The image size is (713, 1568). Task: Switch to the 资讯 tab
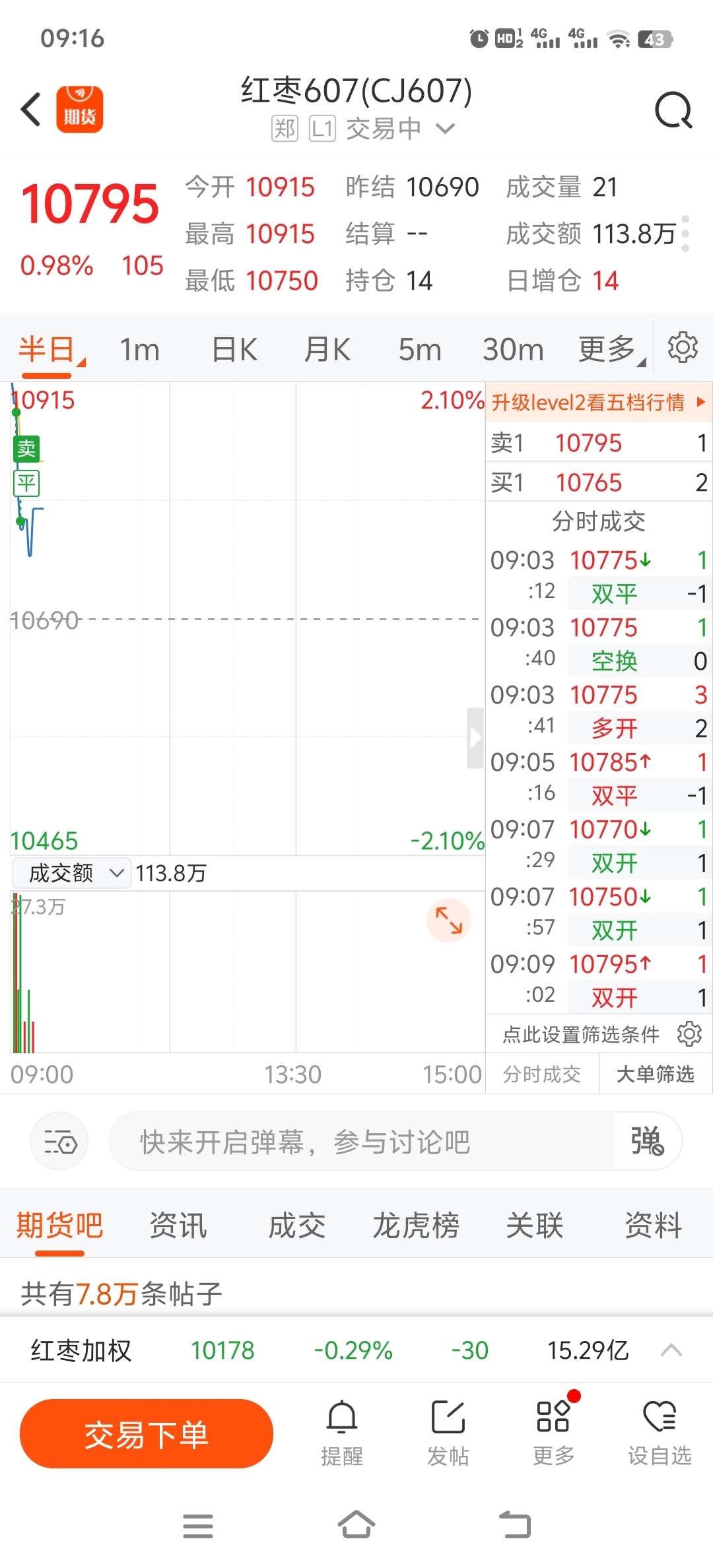coord(178,1225)
